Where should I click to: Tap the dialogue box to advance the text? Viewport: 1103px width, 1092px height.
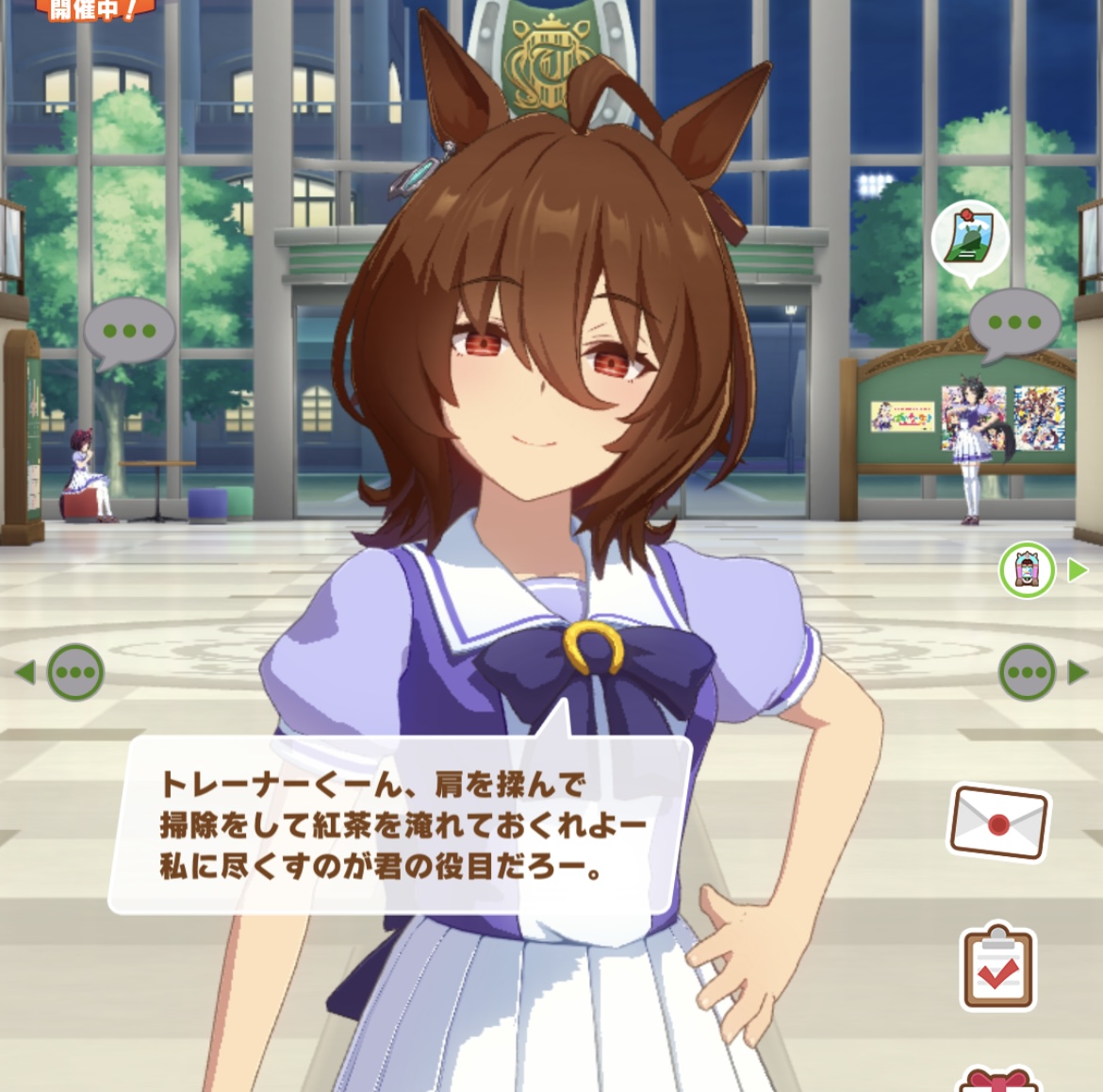400,825
